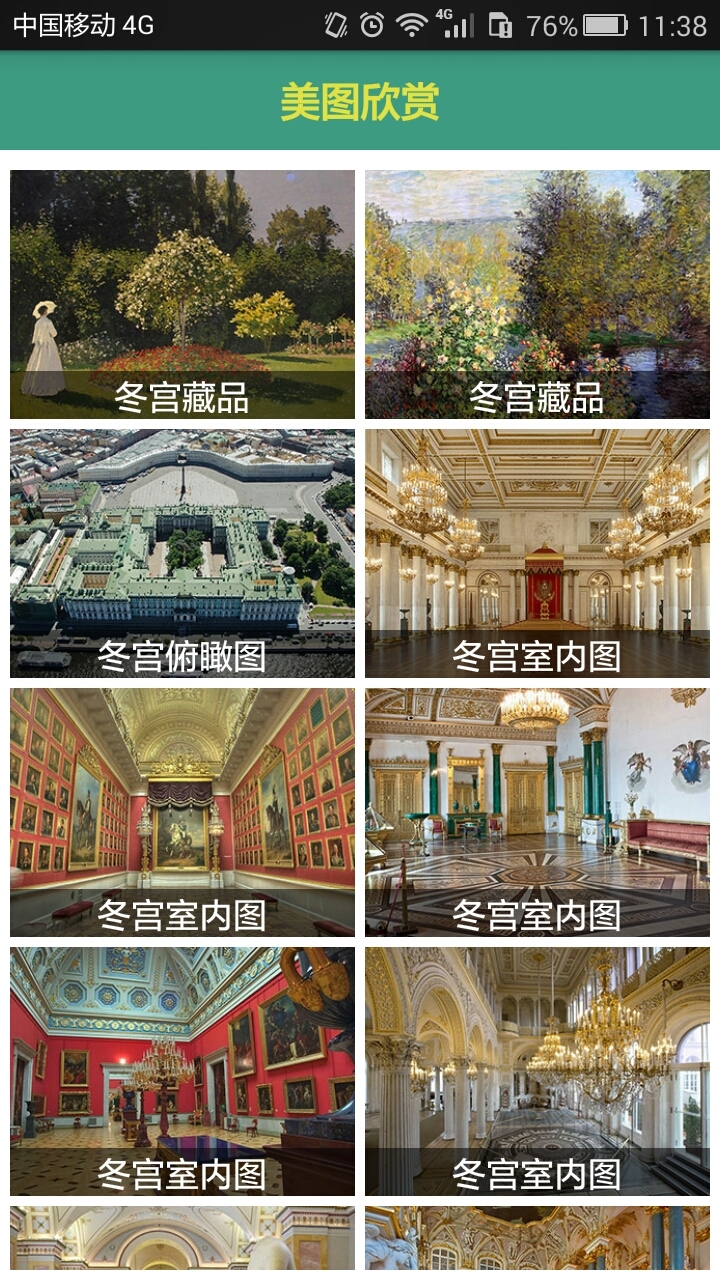Open the 冬宫室内图 with the red throne
The image size is (720, 1280).
pyautogui.click(x=537, y=553)
